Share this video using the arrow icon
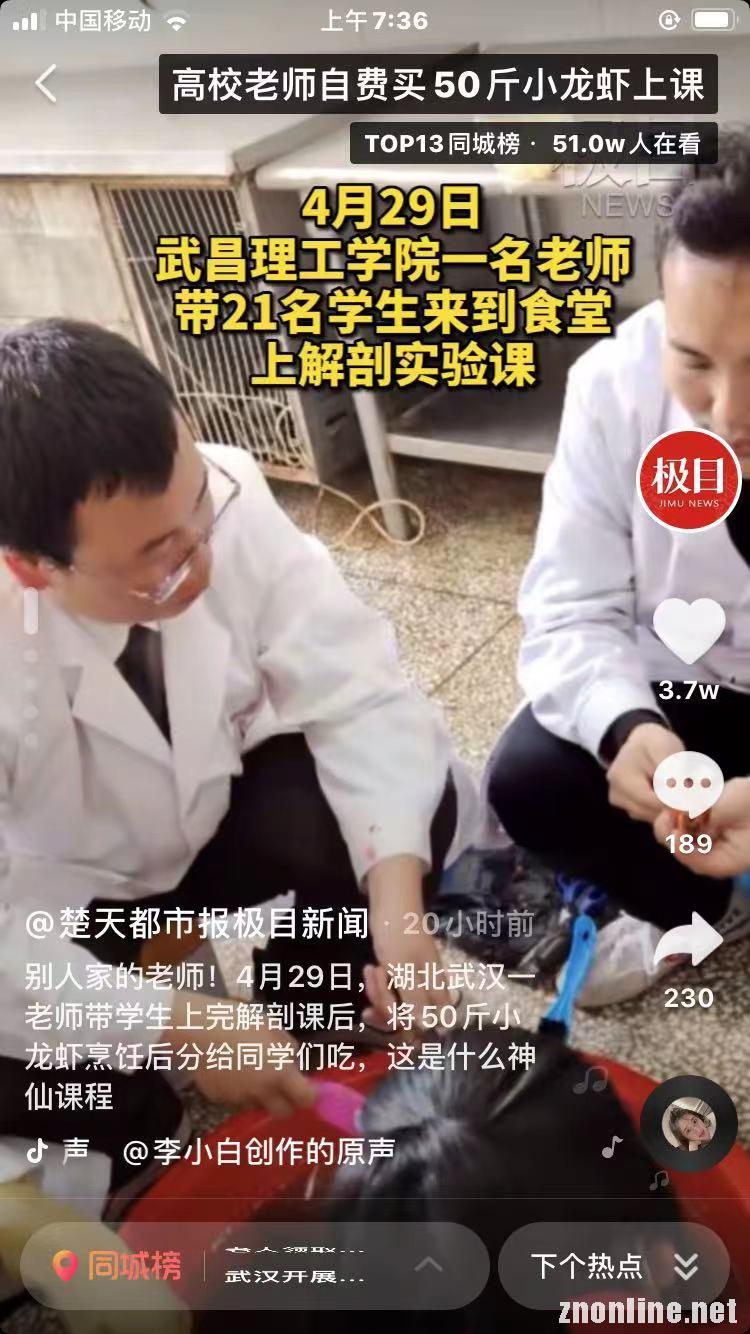Viewport: 750px width, 1334px height. coord(689,944)
